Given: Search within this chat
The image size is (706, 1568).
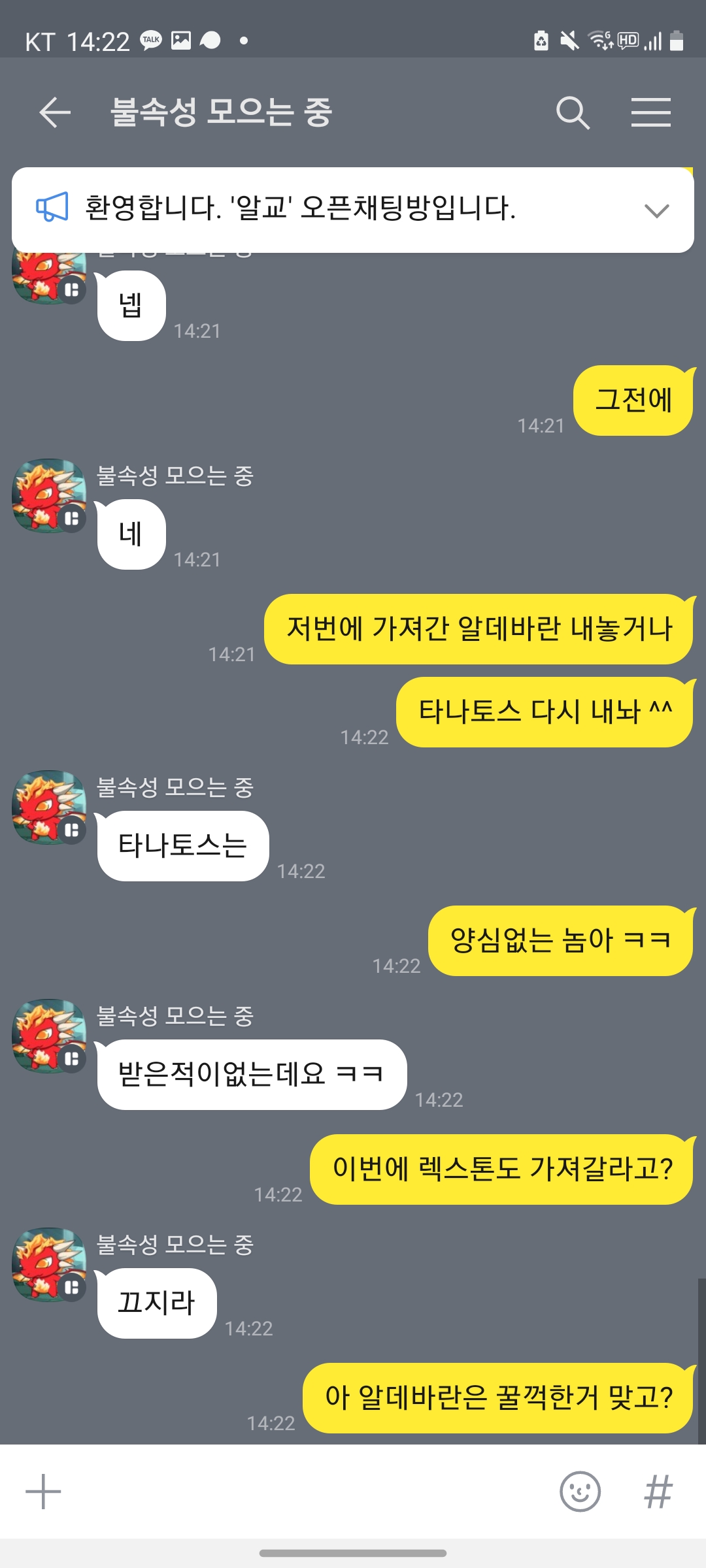Looking at the screenshot, I should click(573, 112).
